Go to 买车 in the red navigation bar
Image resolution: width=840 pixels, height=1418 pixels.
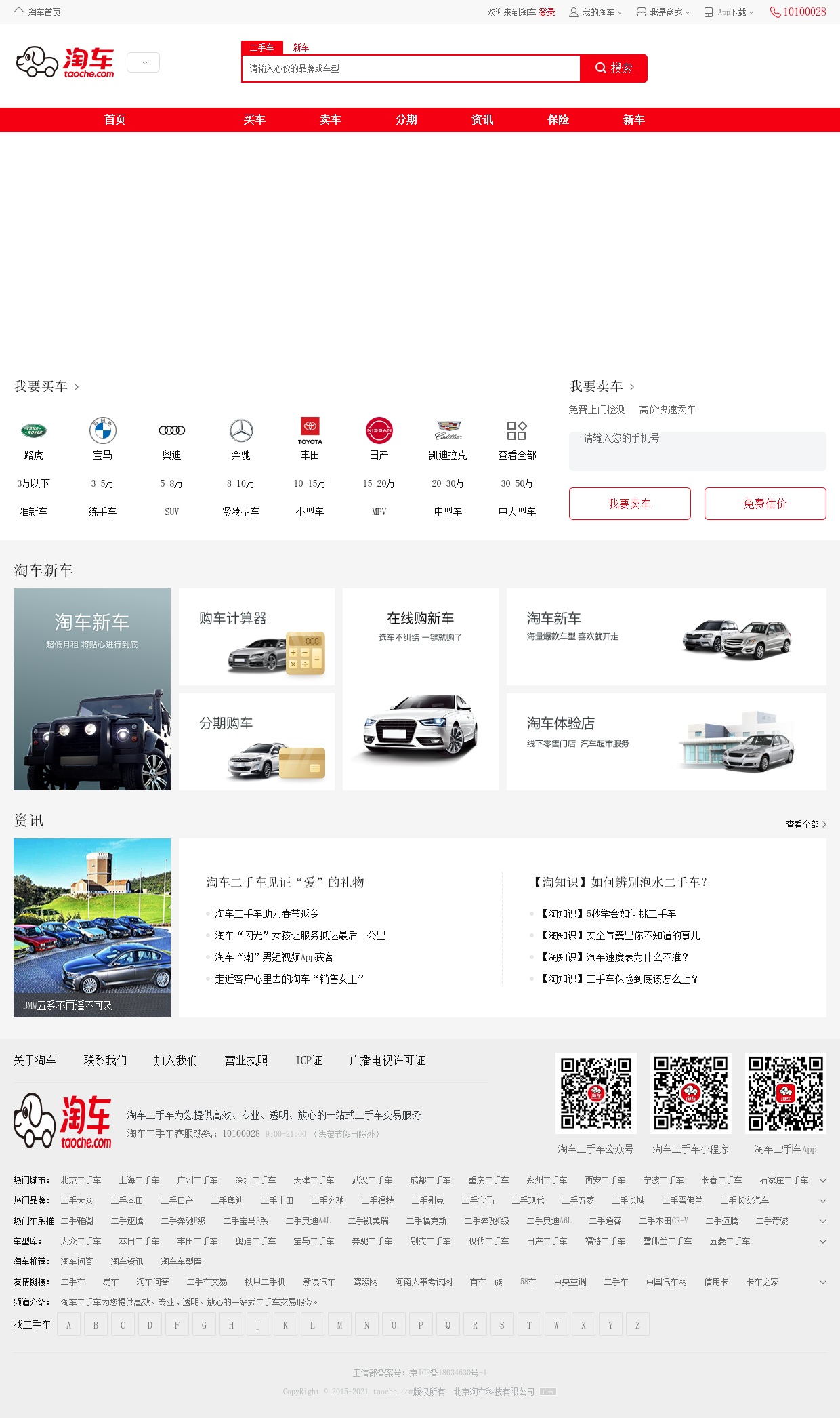click(254, 120)
